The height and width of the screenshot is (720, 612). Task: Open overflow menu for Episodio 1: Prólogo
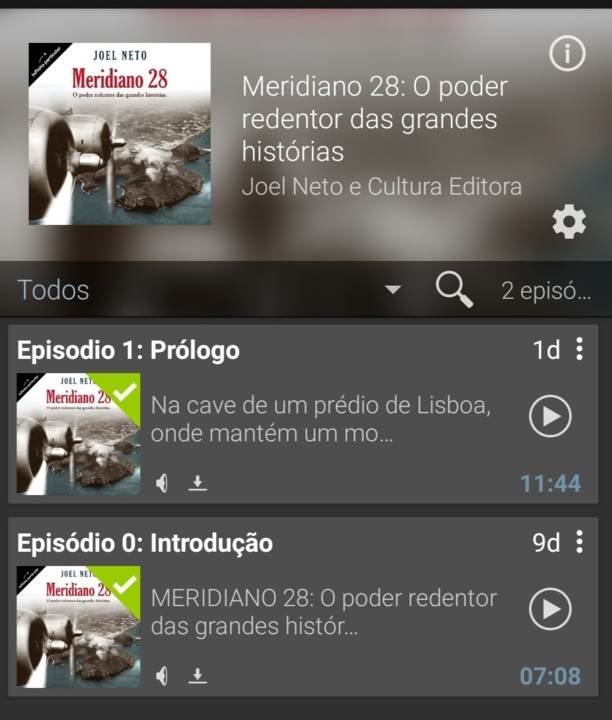coord(580,350)
